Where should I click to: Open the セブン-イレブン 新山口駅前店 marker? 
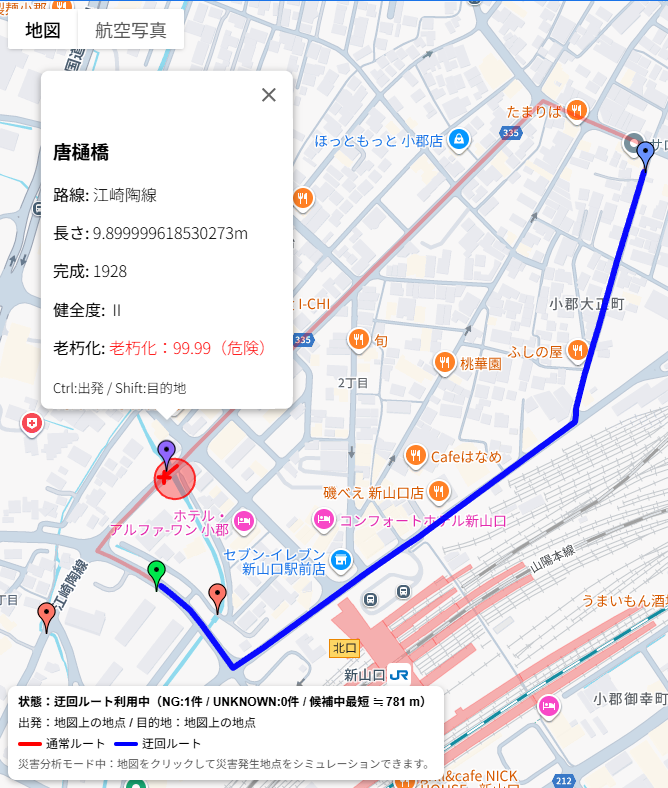pyautogui.click(x=342, y=561)
